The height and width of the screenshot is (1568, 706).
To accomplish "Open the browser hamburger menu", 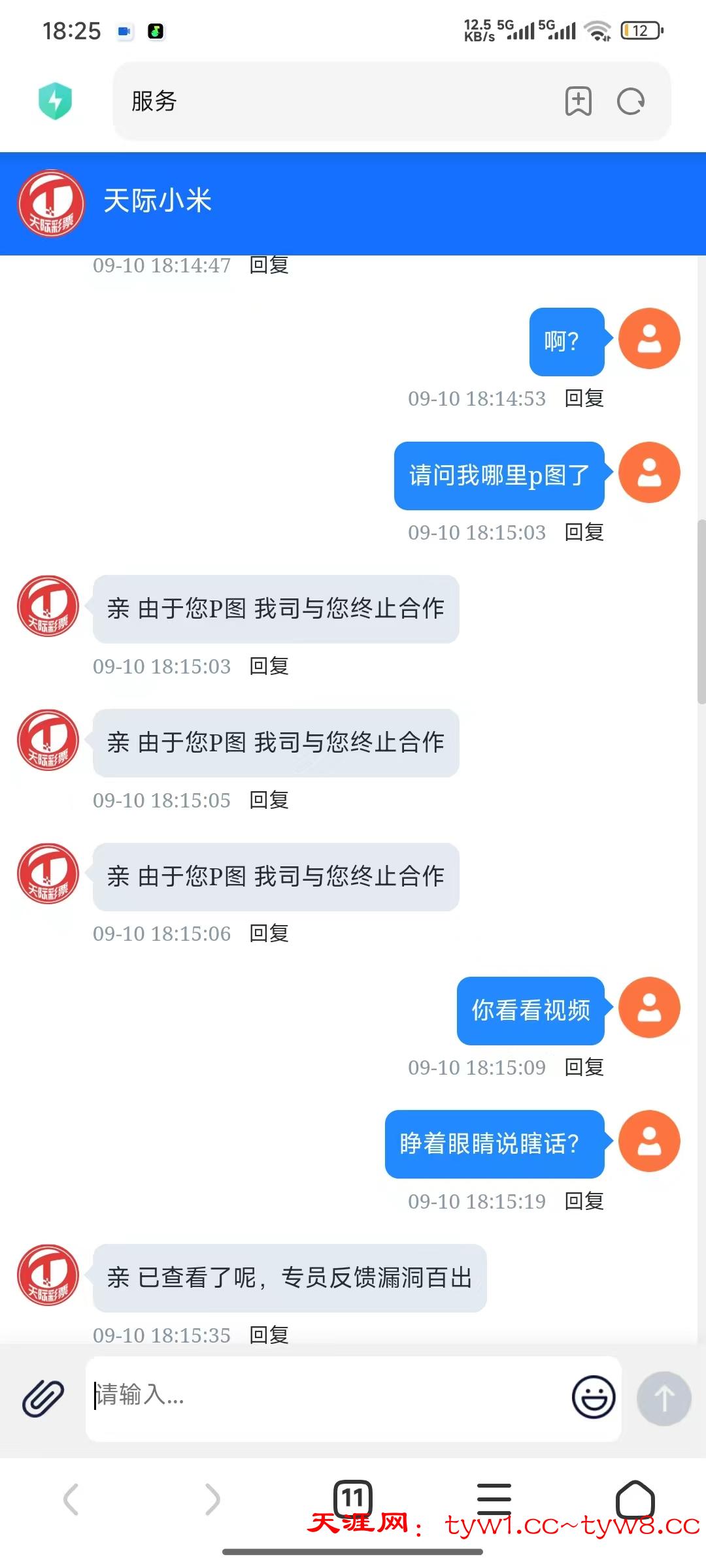I will 494,1499.
